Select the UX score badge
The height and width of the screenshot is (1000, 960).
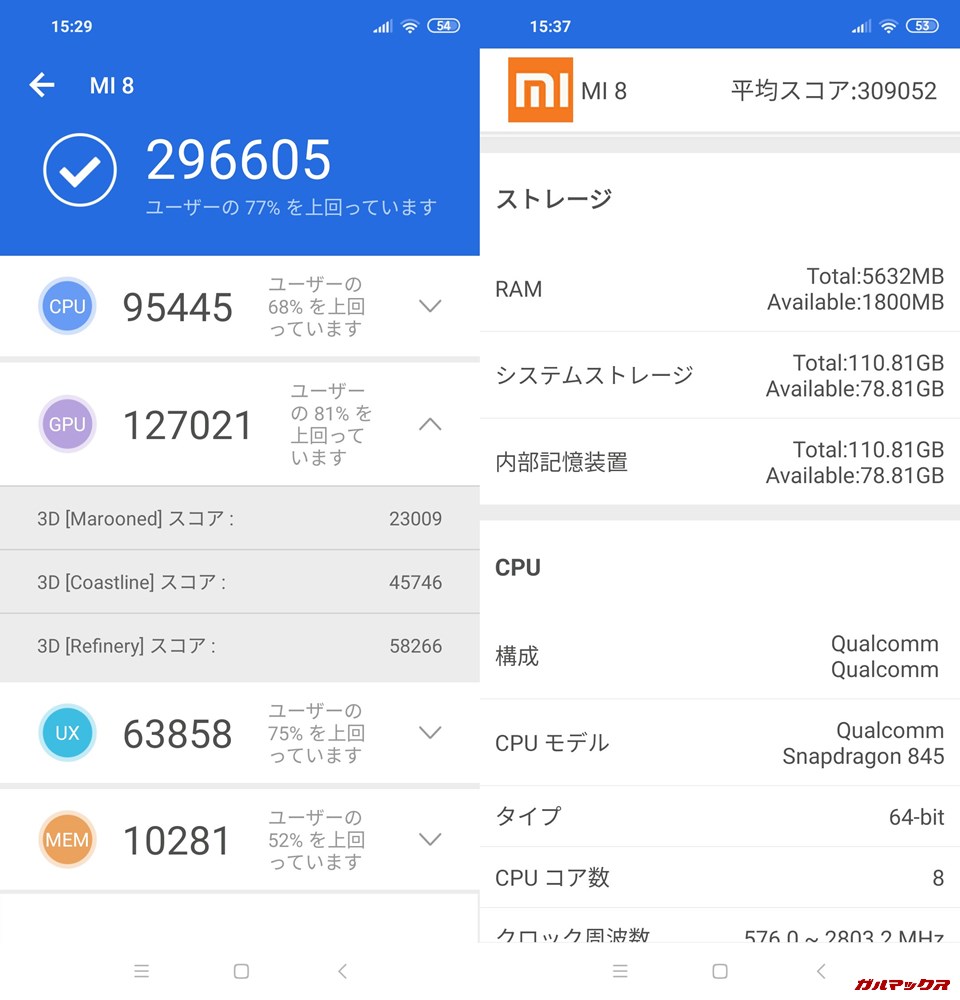click(66, 733)
